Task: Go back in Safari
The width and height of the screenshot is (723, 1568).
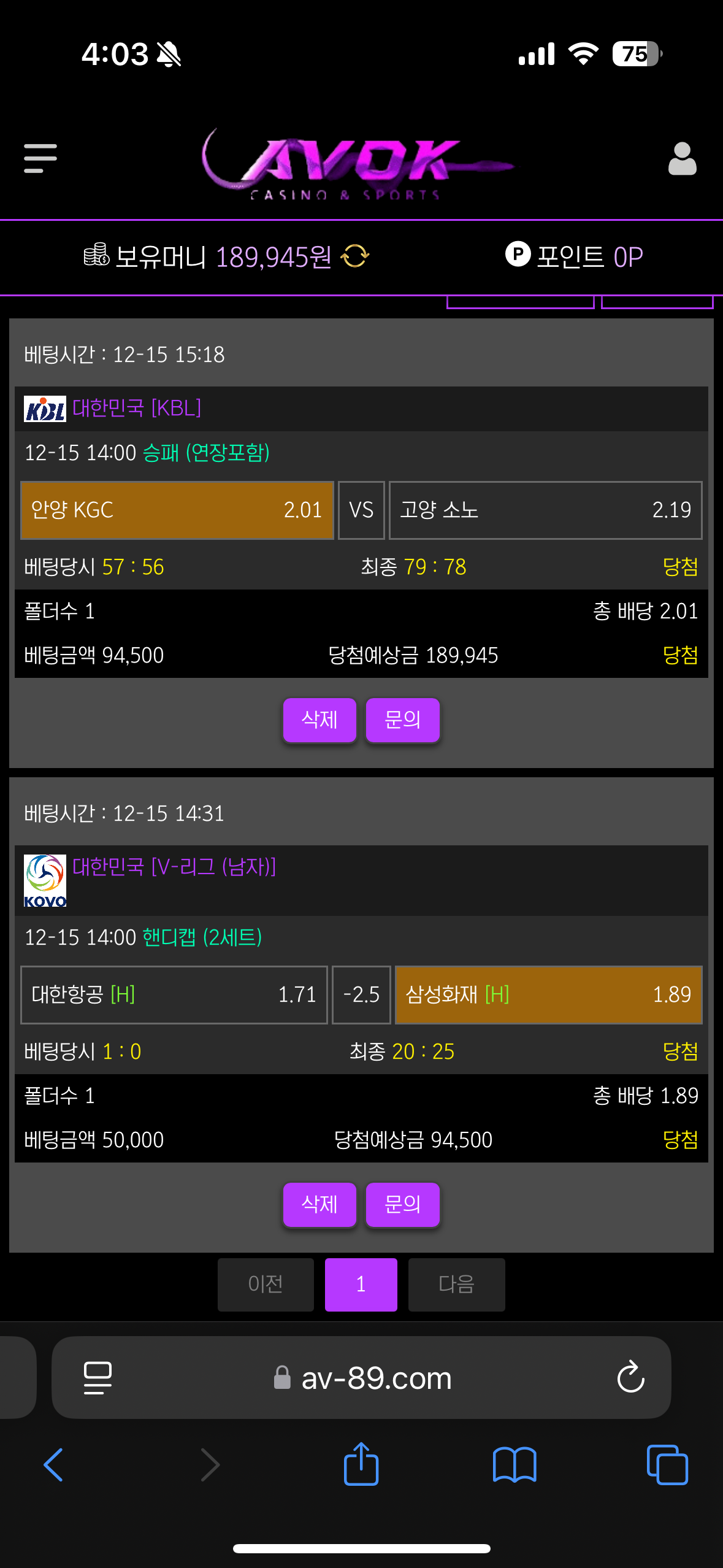Action: pyautogui.click(x=53, y=1465)
